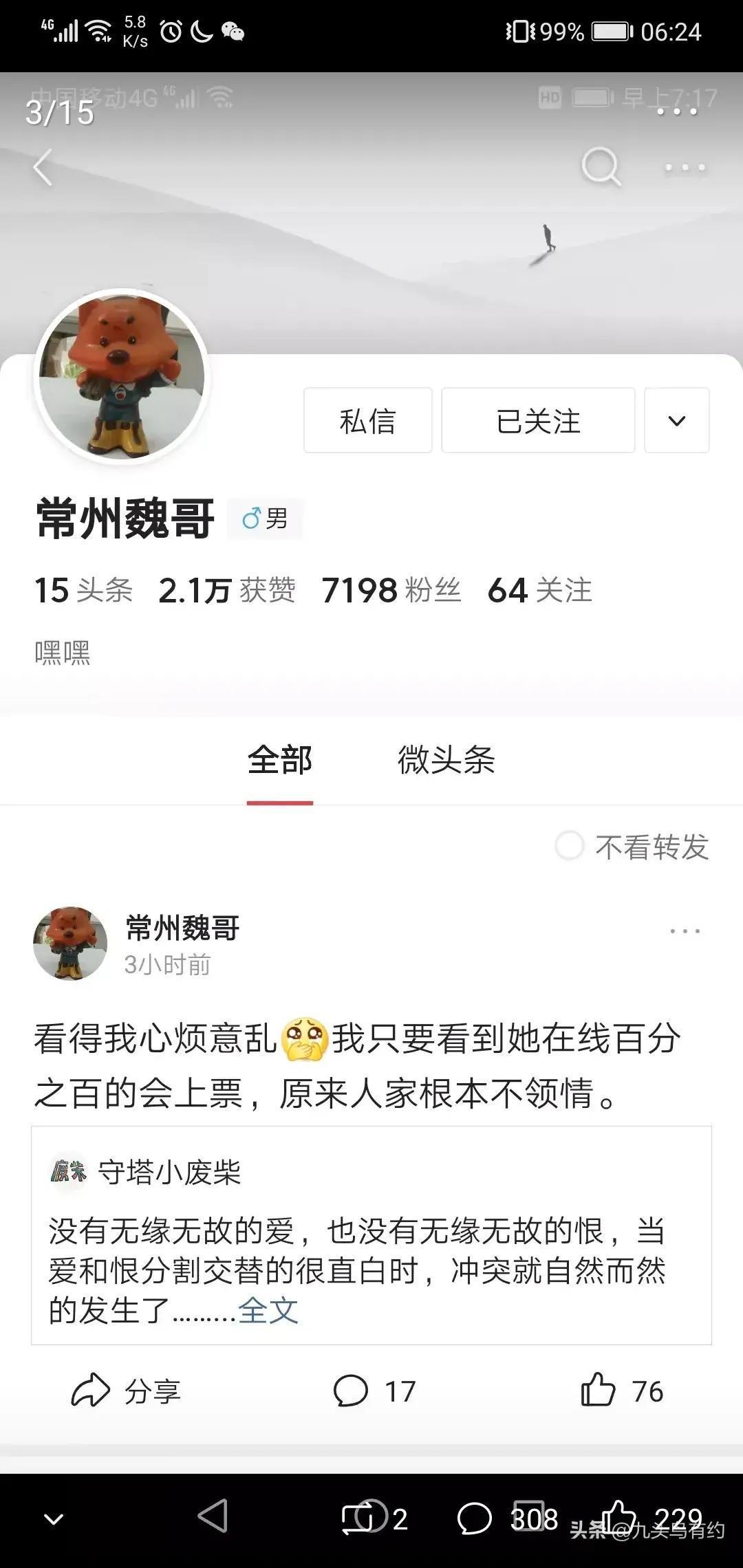Like the post with 229 likes
The image size is (743, 1568).
tap(619, 1518)
